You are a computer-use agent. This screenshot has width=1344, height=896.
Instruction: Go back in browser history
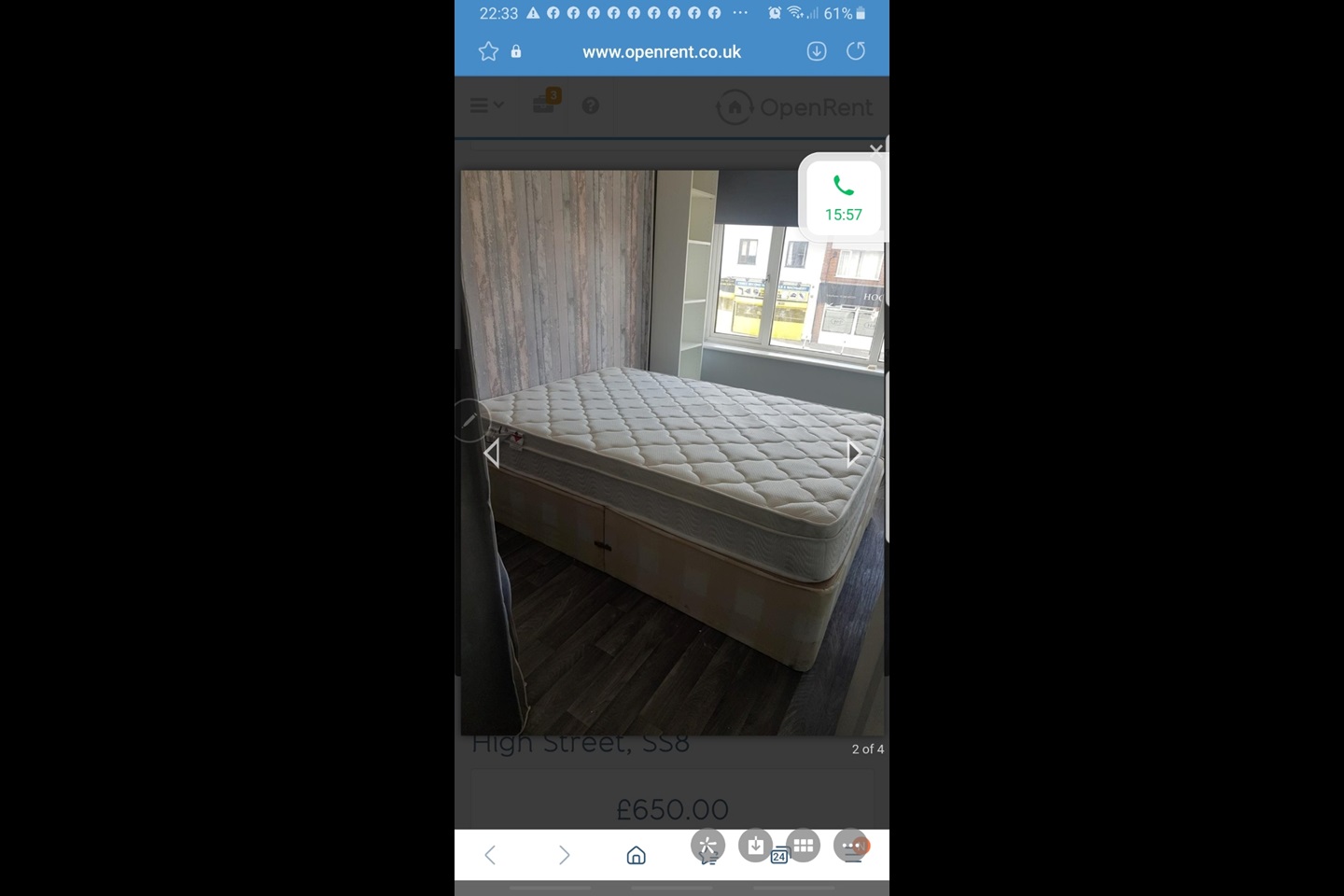[490, 855]
